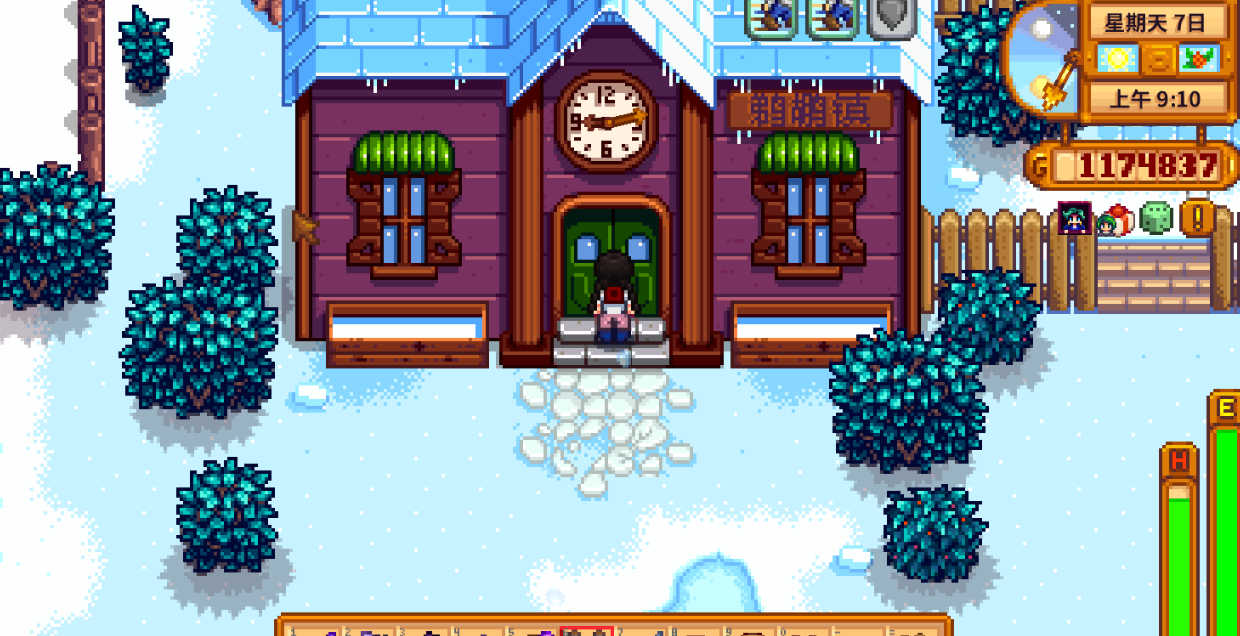Tap the gray shield buff icon
The height and width of the screenshot is (636, 1240).
coord(892,18)
